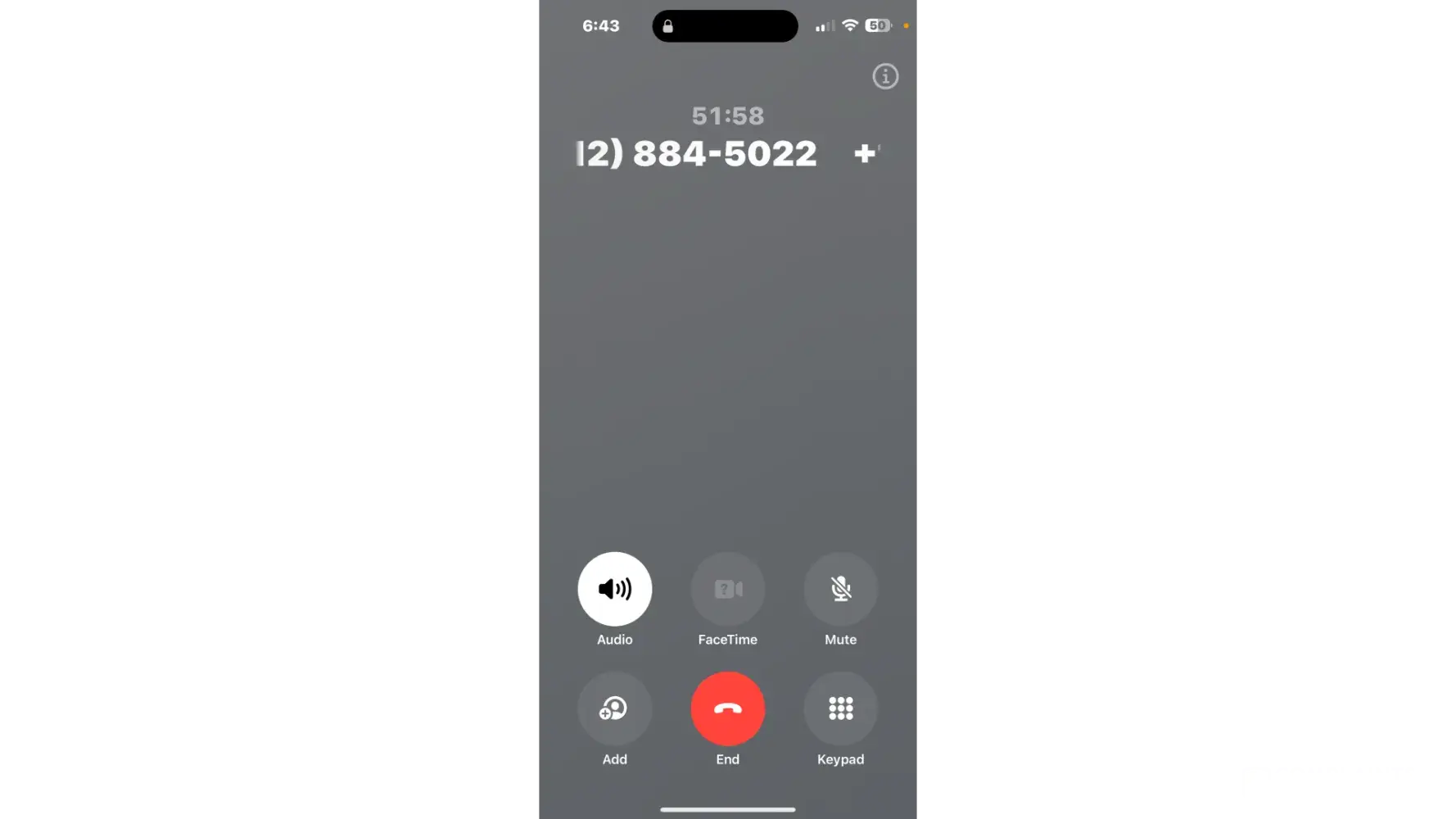Image resolution: width=1456 pixels, height=819 pixels.
Task: End the current call
Action: (x=727, y=708)
